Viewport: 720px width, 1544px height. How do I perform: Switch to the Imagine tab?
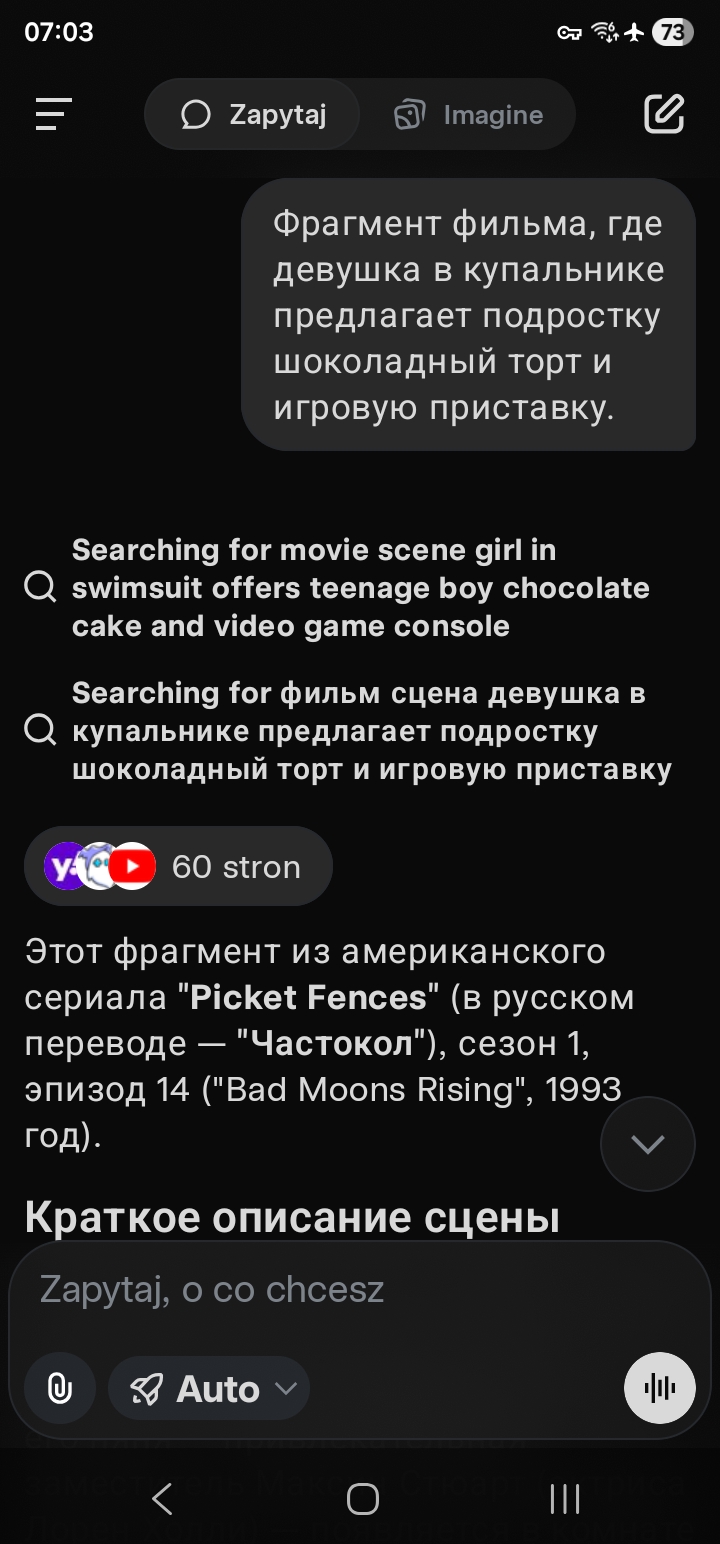pyautogui.click(x=469, y=115)
